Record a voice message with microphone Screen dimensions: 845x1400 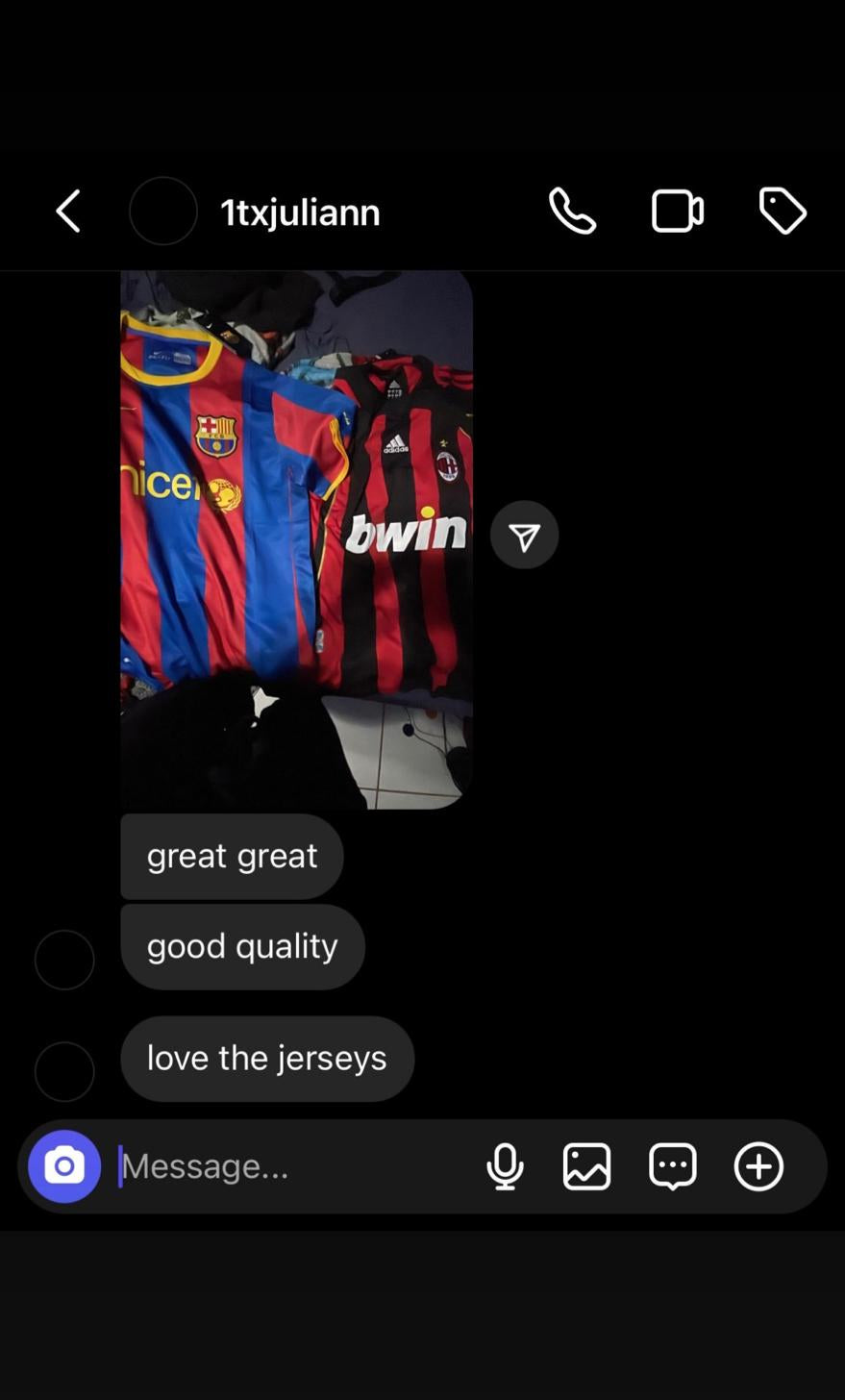pyautogui.click(x=505, y=1166)
